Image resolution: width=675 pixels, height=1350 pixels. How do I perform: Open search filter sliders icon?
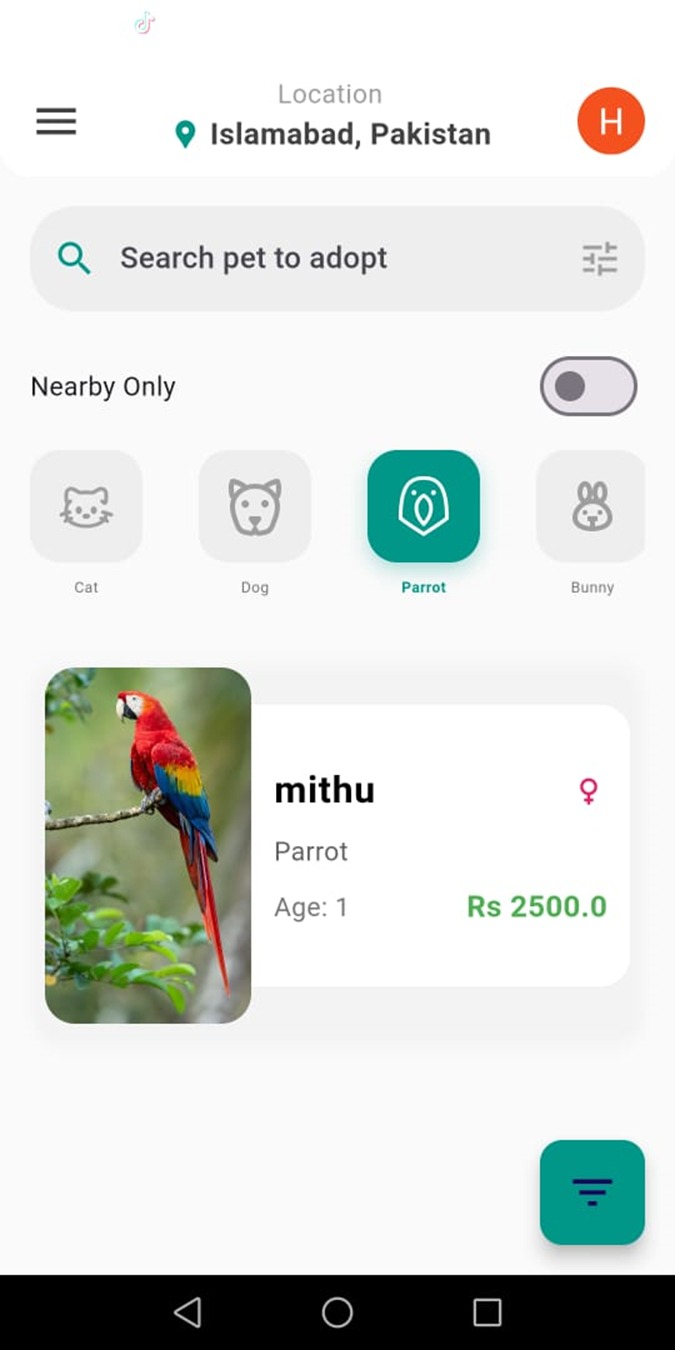(x=600, y=259)
